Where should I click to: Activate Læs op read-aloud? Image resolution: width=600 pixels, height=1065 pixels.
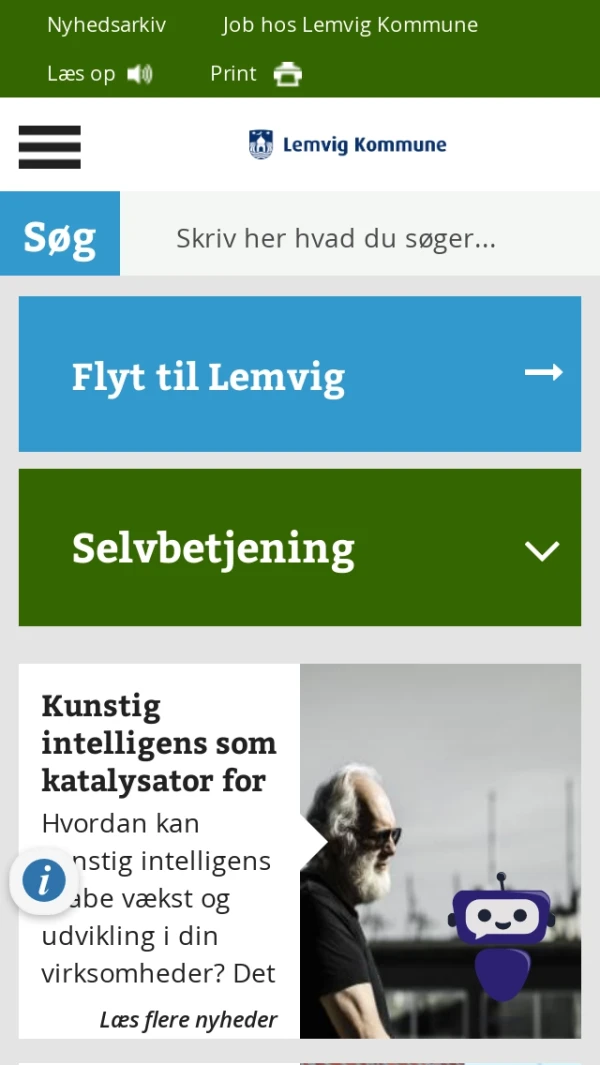coord(99,74)
